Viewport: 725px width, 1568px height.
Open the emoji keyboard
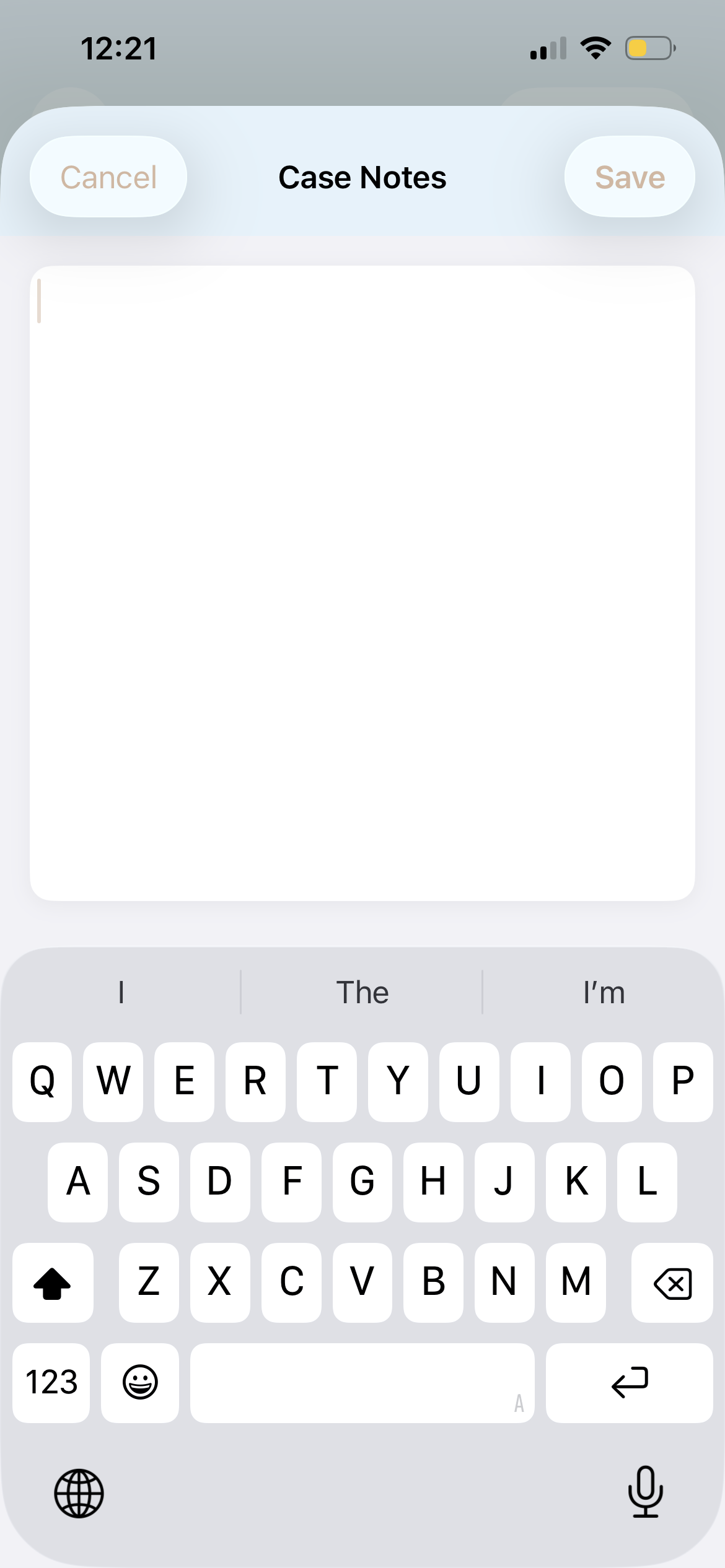(140, 1382)
